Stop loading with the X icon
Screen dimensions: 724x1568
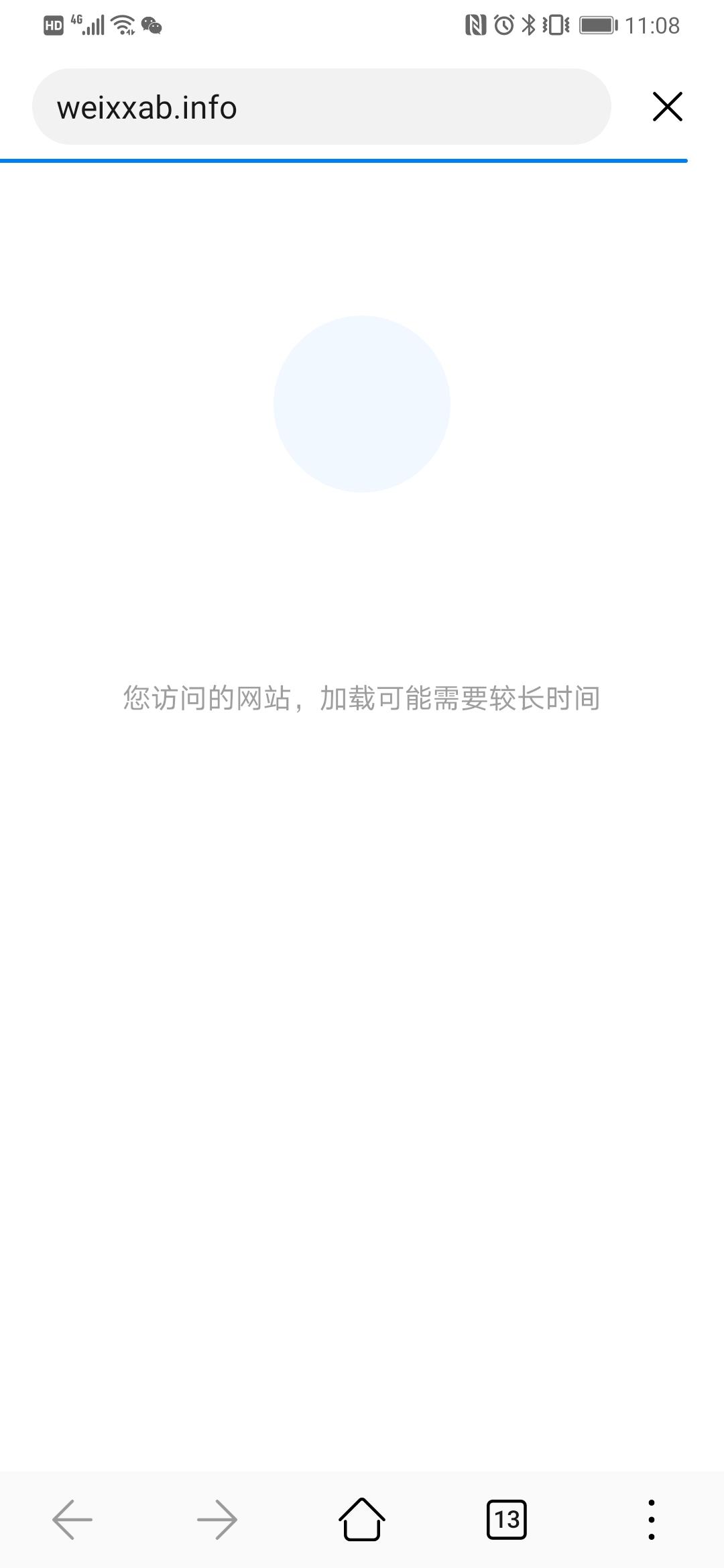(x=667, y=107)
